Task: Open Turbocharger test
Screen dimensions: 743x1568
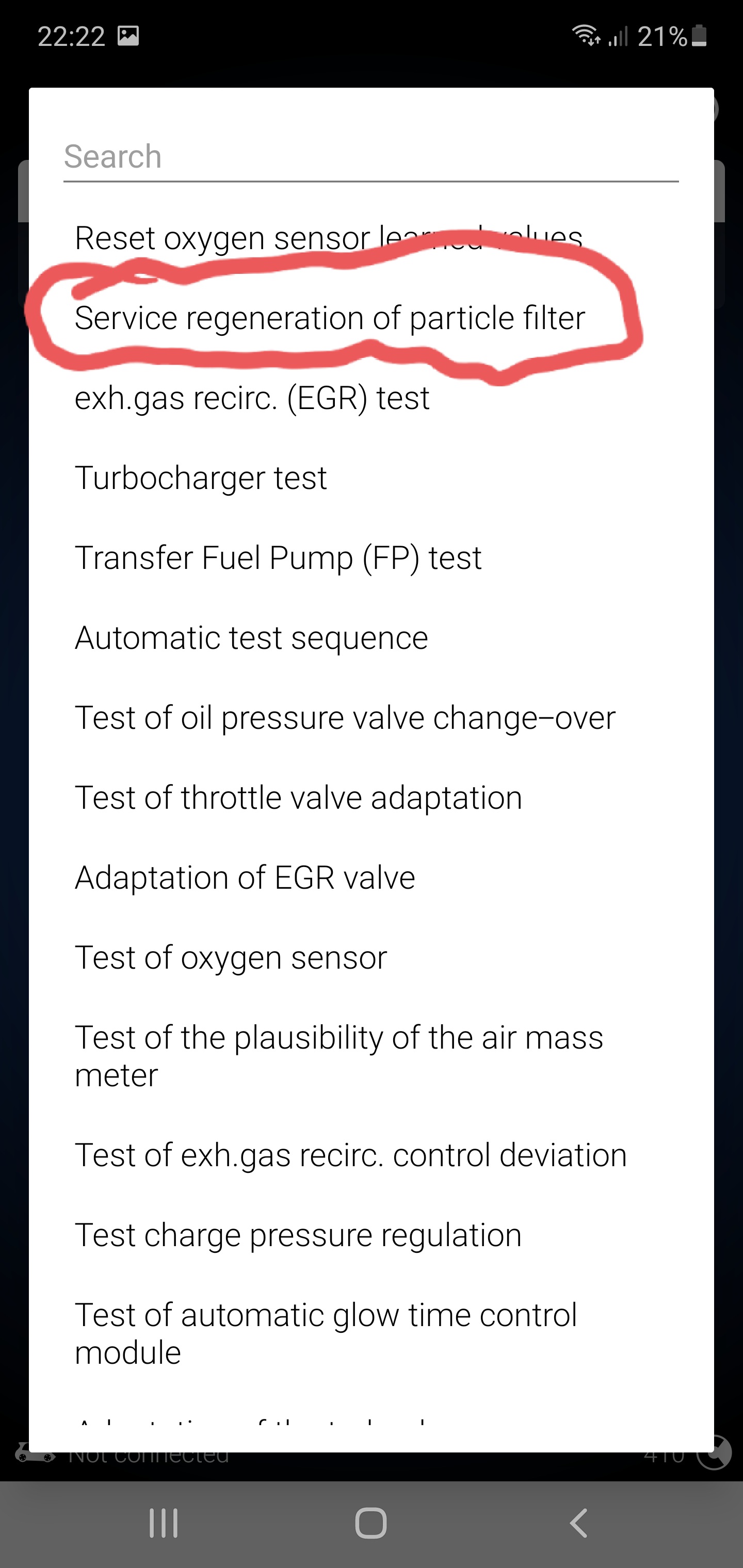Action: 201,478
